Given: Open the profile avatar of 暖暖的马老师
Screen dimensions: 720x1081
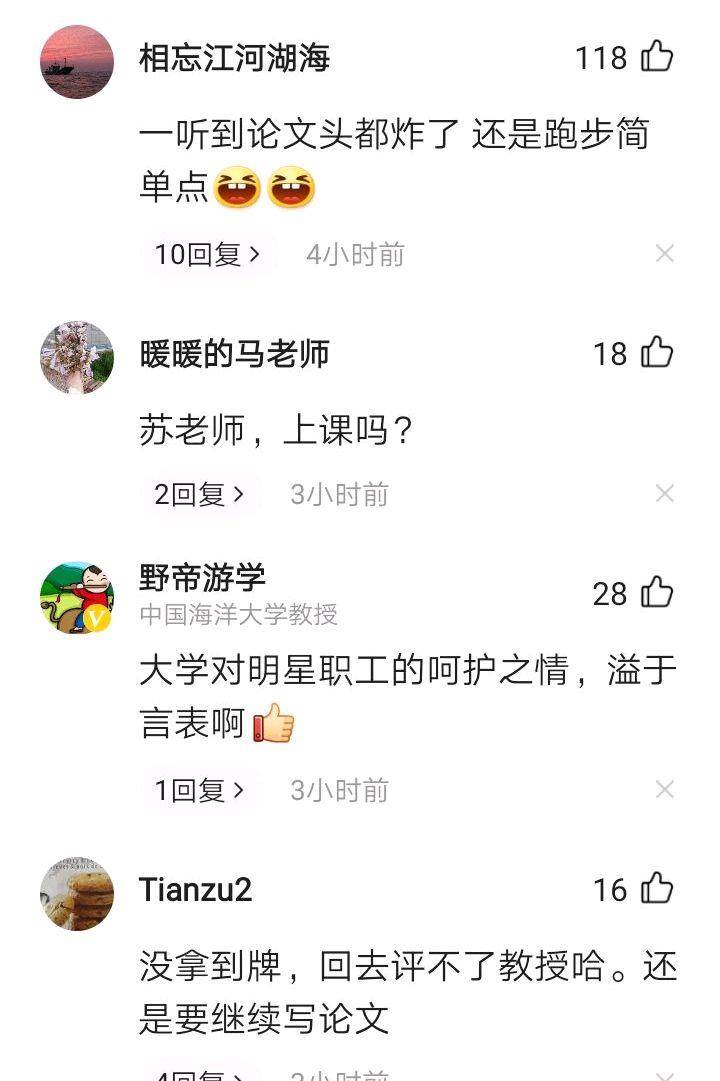Looking at the screenshot, I should 77,358.
